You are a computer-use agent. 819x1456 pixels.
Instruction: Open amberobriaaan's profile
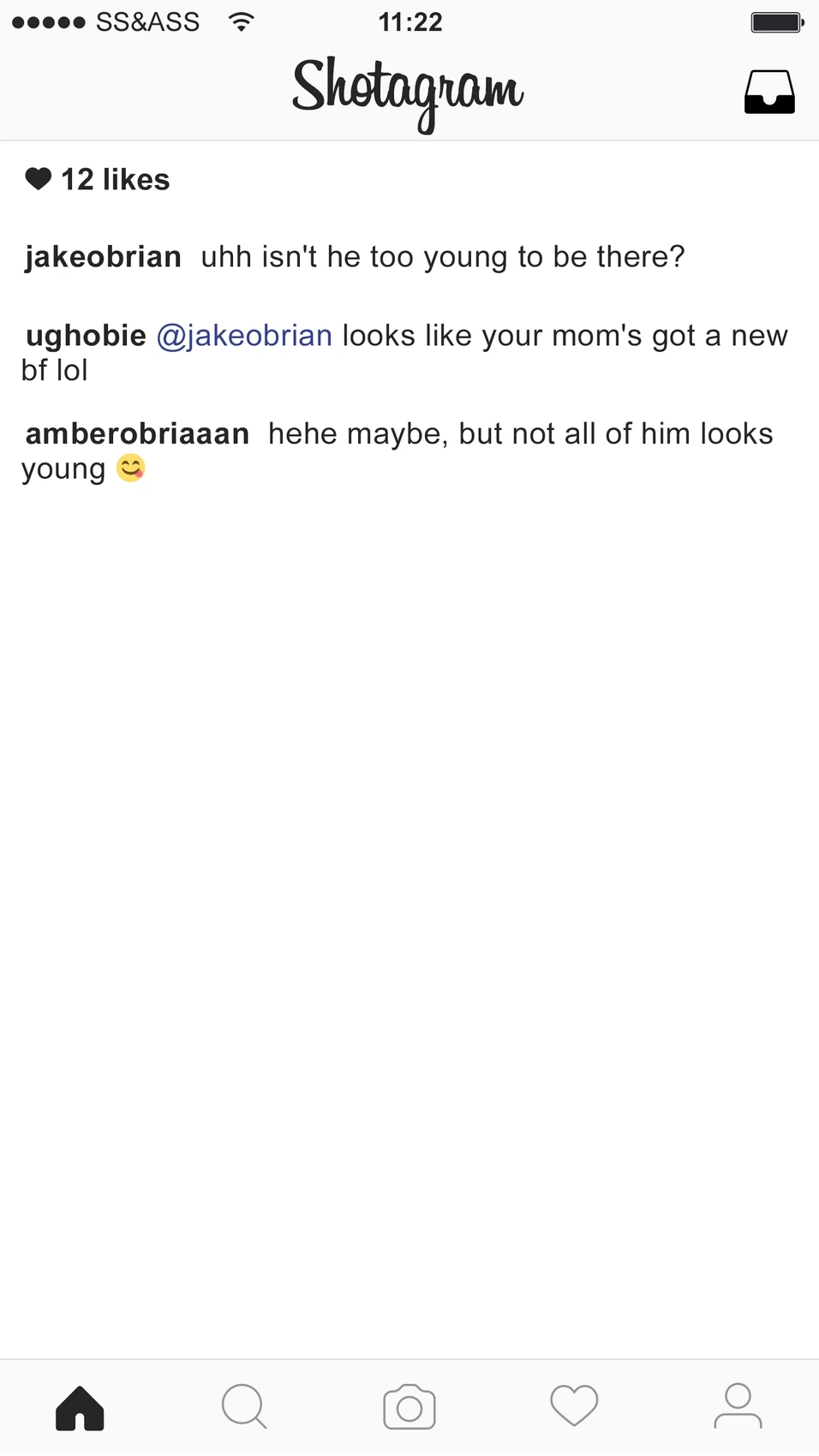coord(137,433)
